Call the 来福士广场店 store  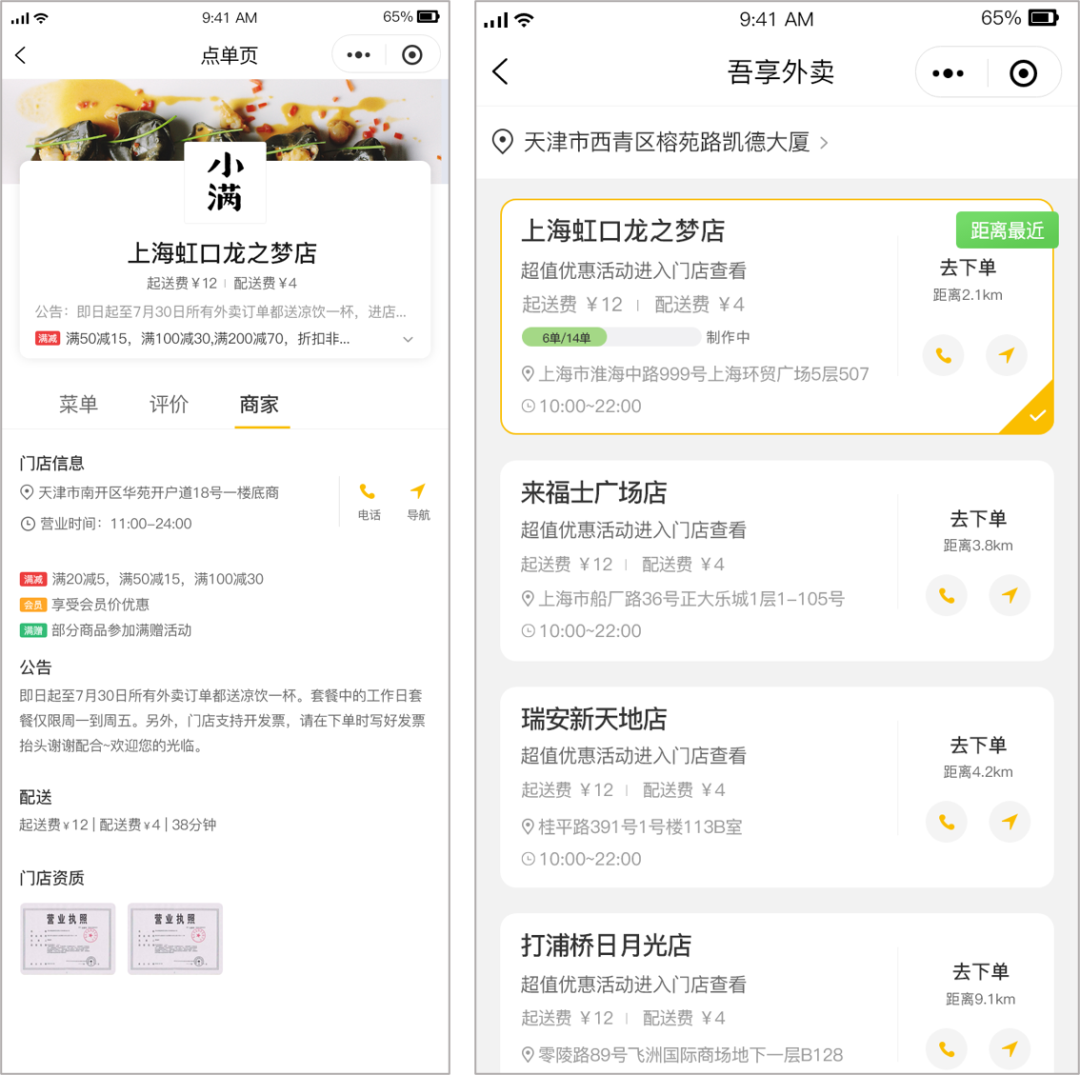point(946,596)
